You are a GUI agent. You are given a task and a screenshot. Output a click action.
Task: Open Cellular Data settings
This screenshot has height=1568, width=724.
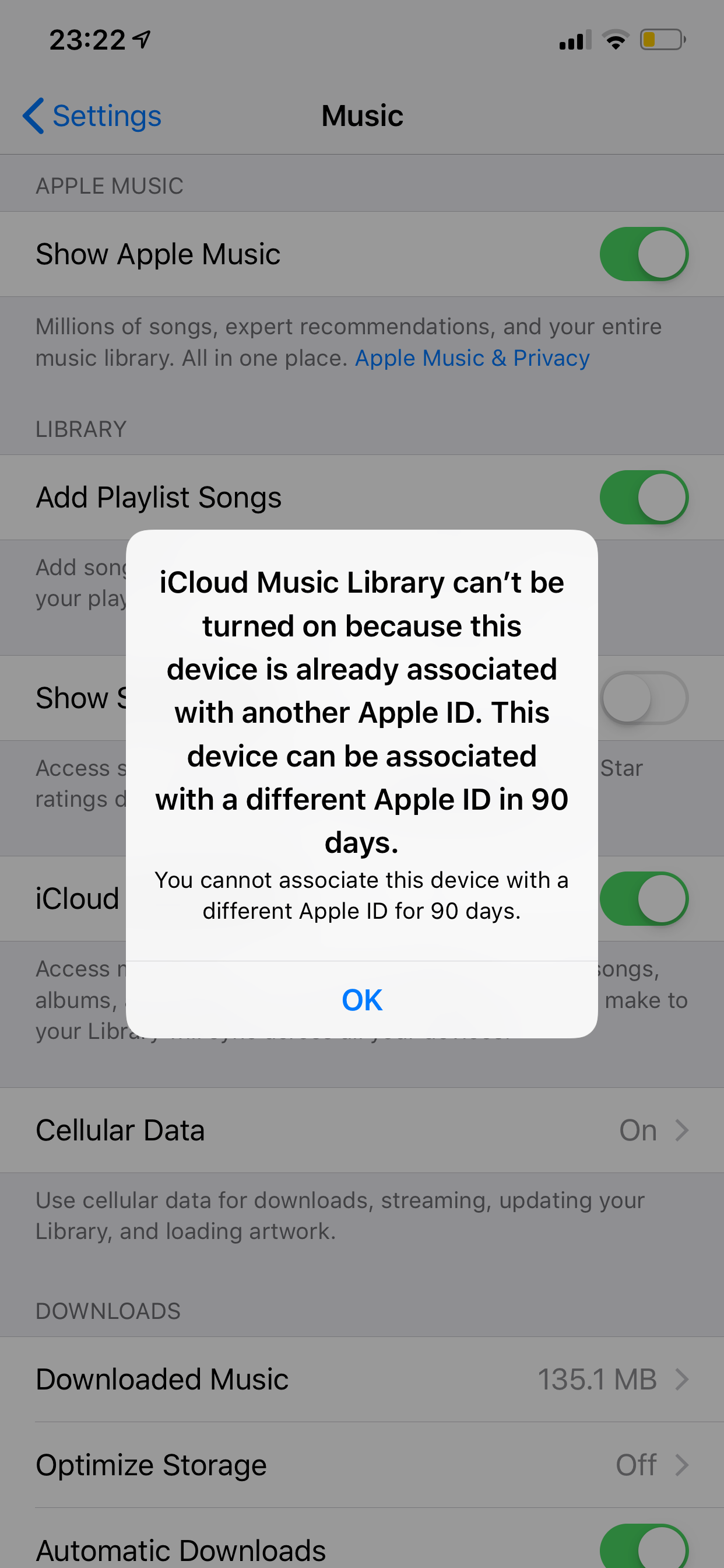(361, 1130)
